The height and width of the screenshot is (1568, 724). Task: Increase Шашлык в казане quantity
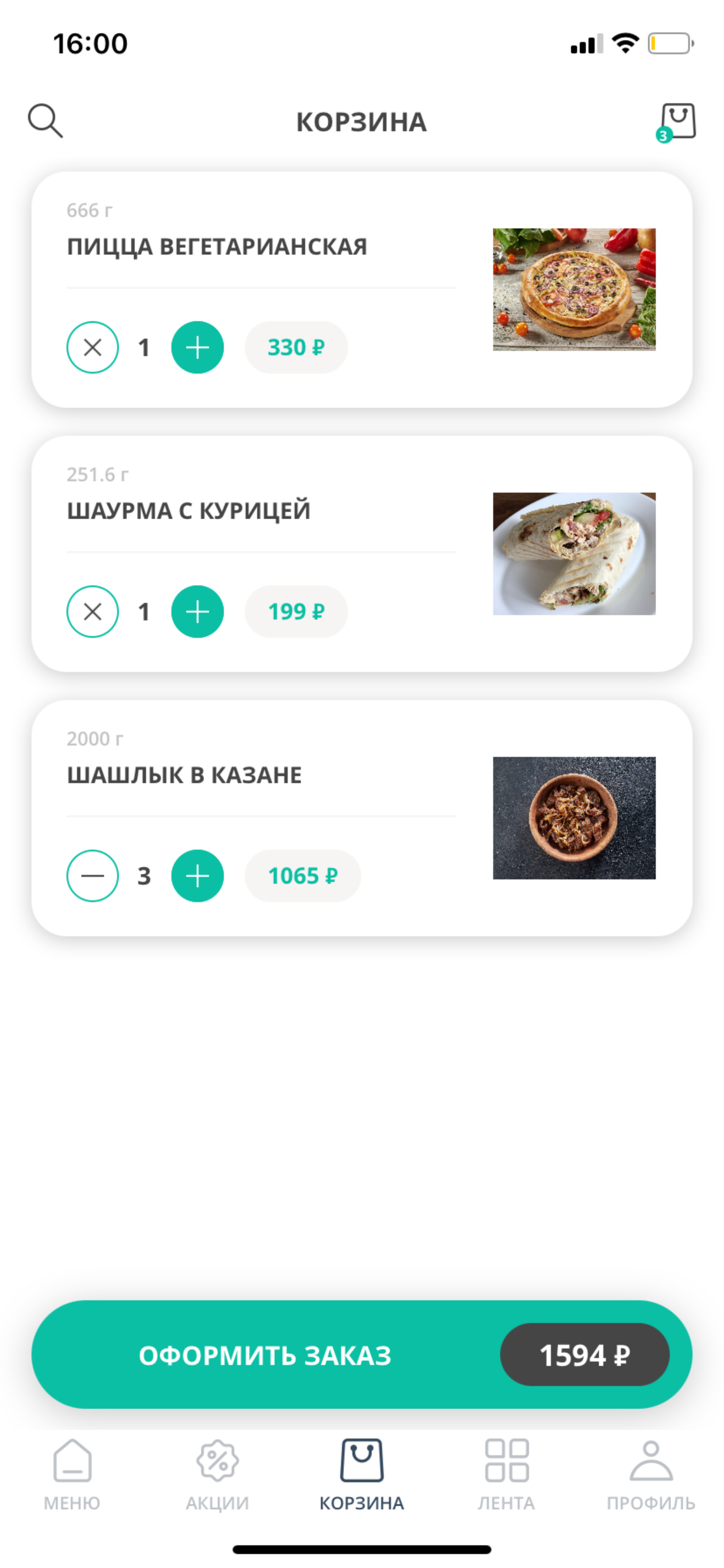[197, 876]
